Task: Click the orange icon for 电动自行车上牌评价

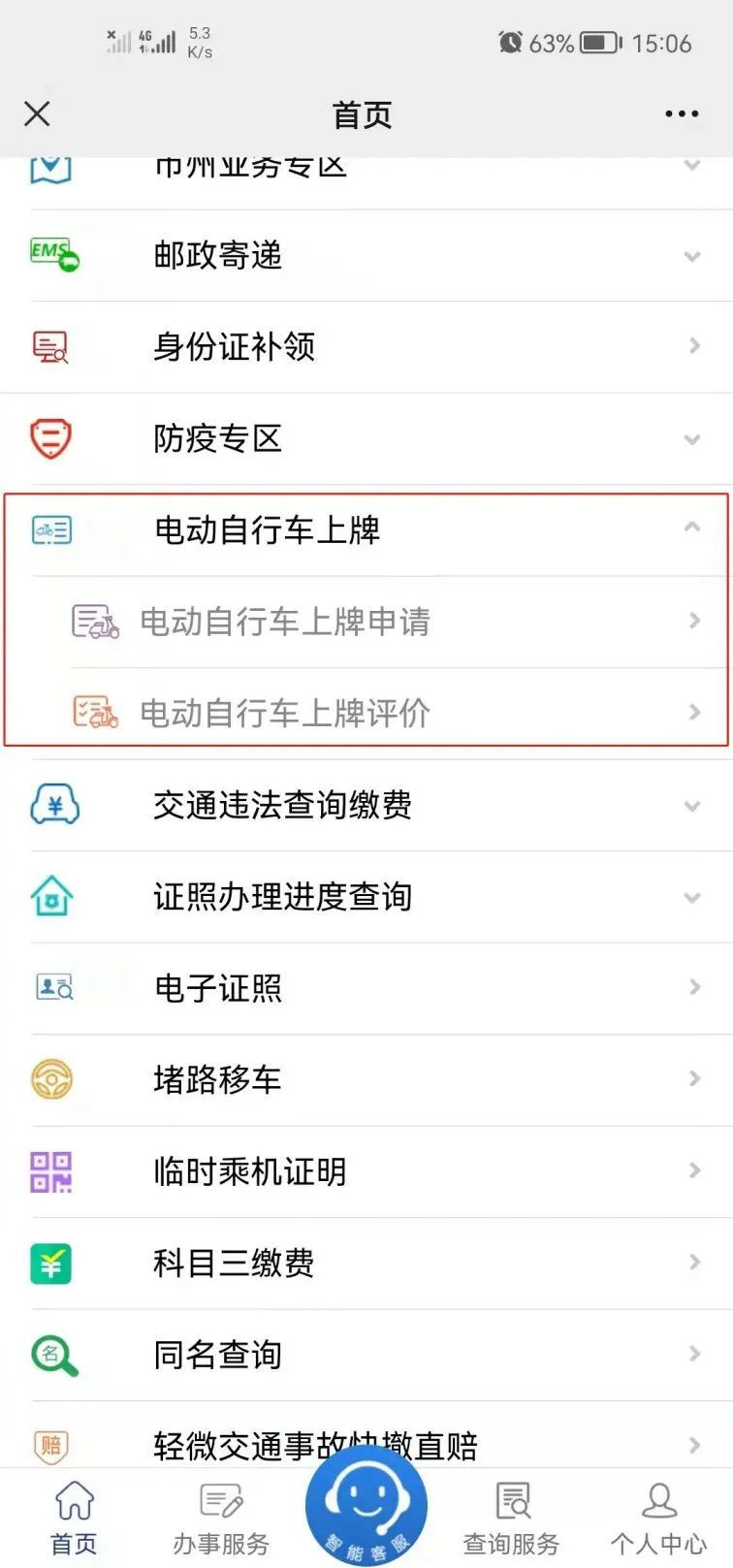Action: coord(94,712)
